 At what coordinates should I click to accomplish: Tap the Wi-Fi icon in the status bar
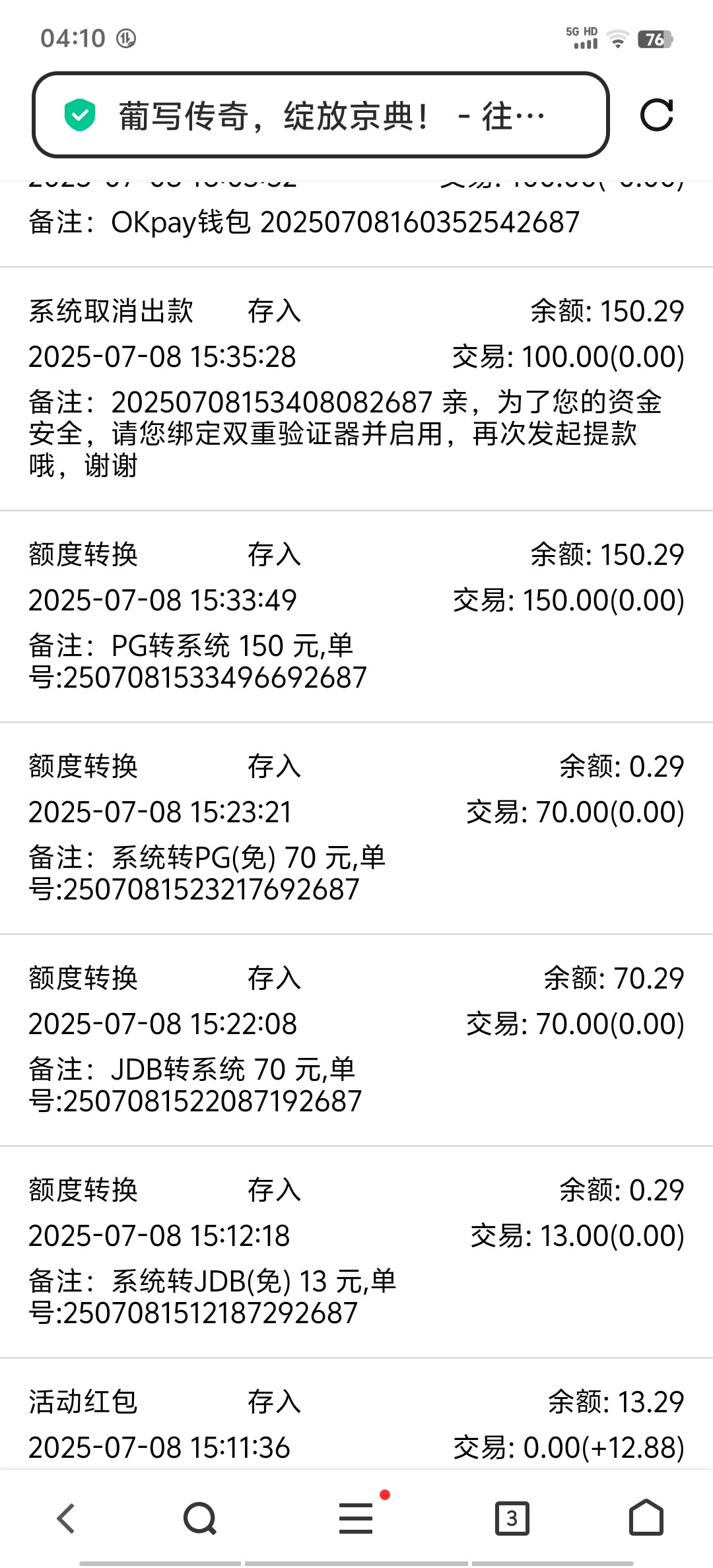click(617, 40)
